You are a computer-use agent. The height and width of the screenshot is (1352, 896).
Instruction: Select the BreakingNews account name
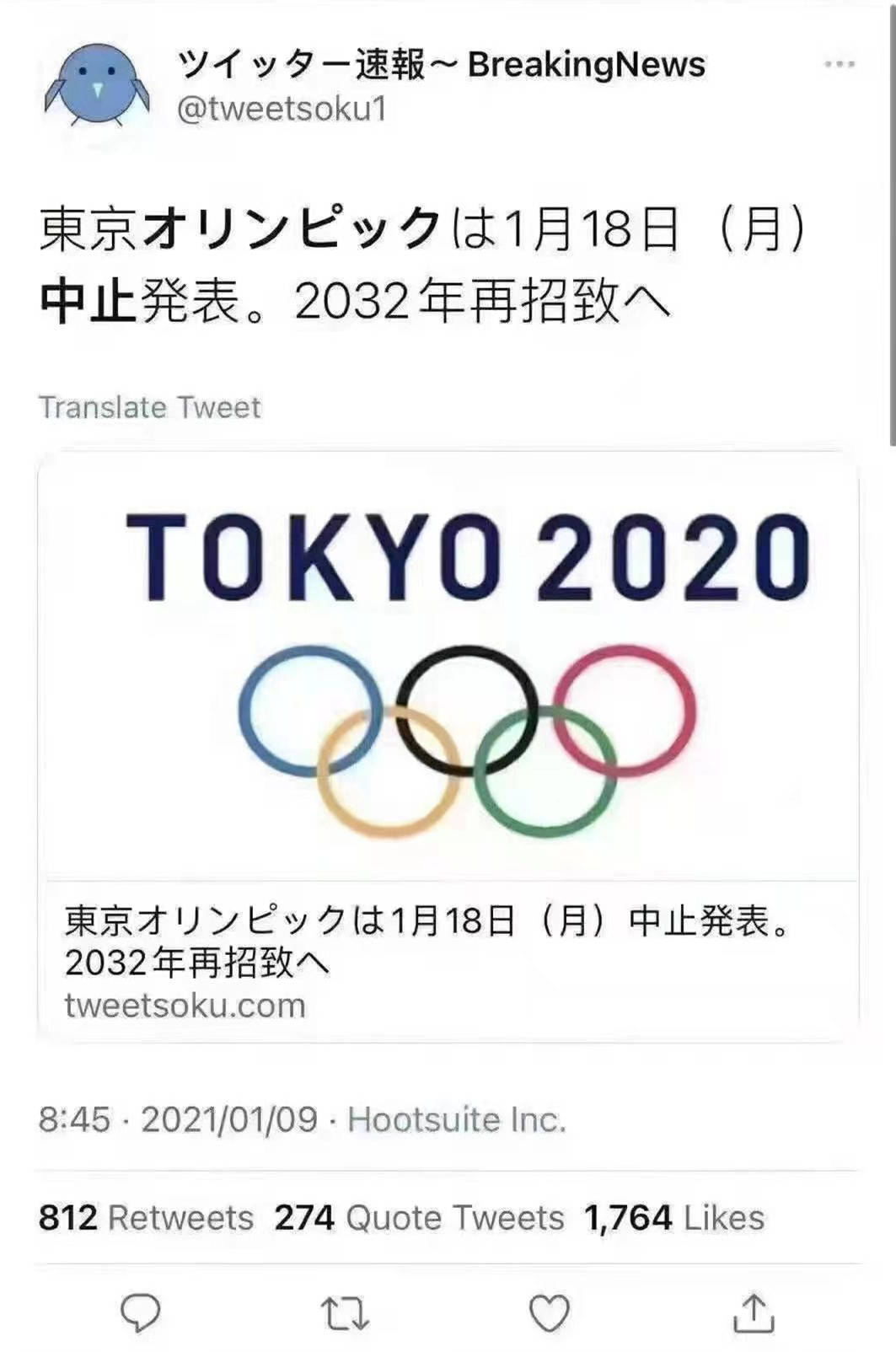point(438,63)
